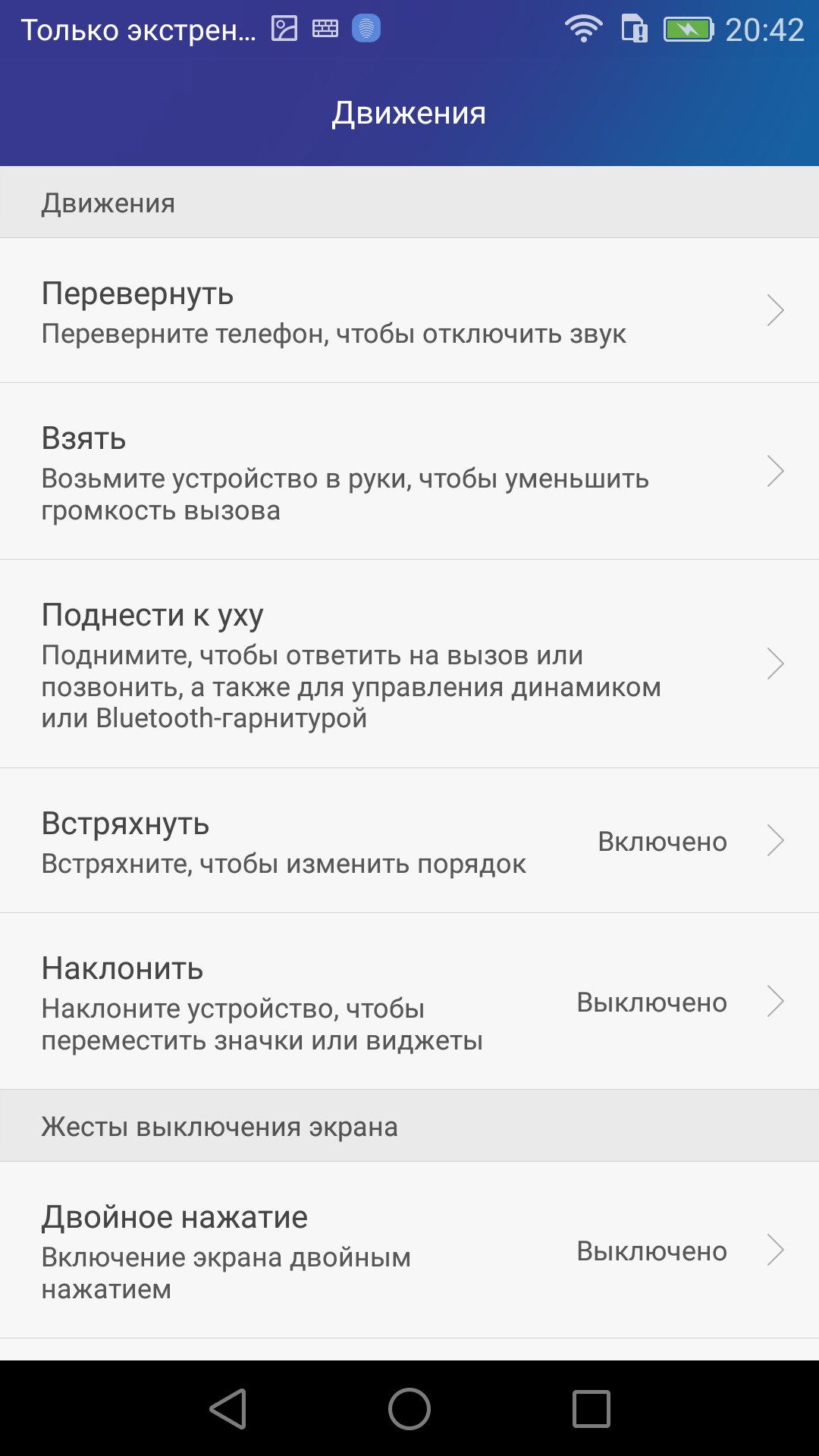Open the Взять motion setting

[x=409, y=471]
